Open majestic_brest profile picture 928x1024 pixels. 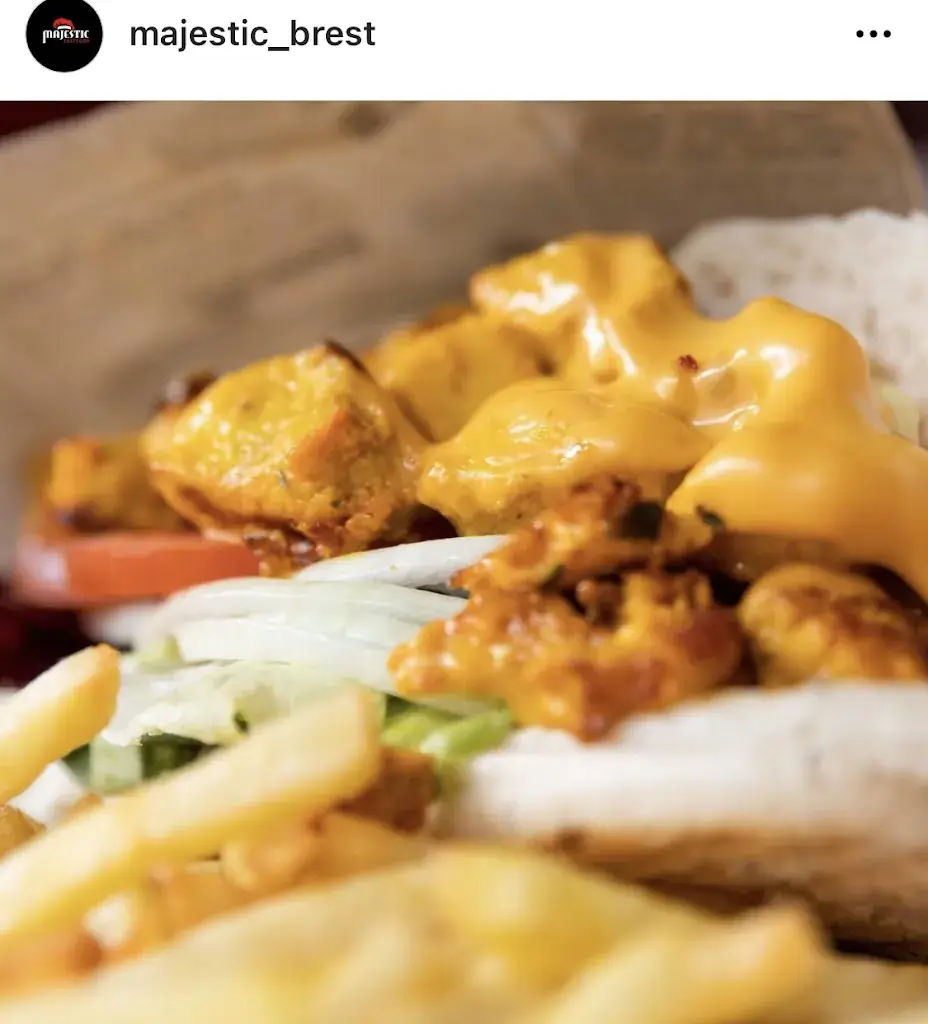[64, 35]
